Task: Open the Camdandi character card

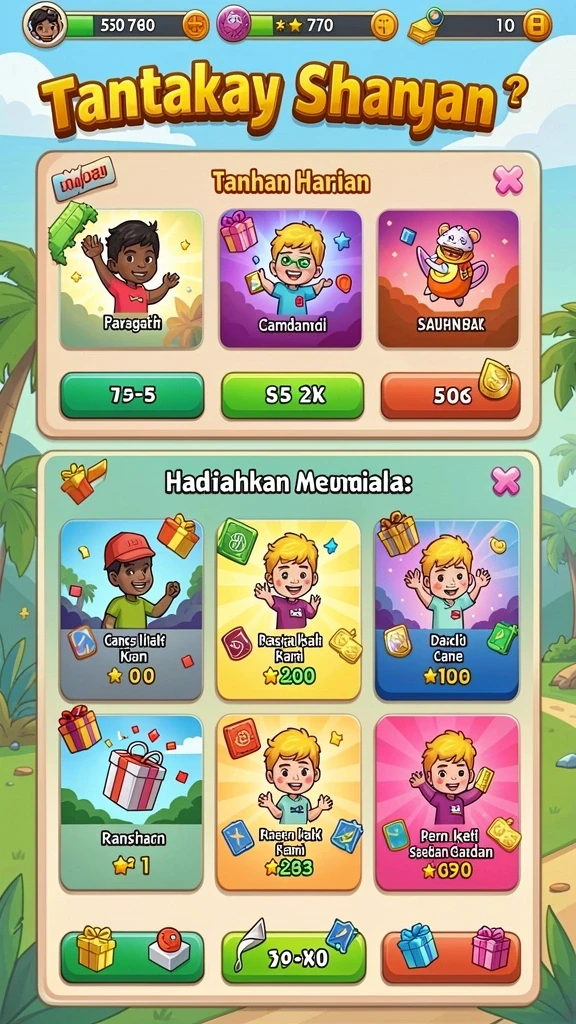Action: pos(291,280)
